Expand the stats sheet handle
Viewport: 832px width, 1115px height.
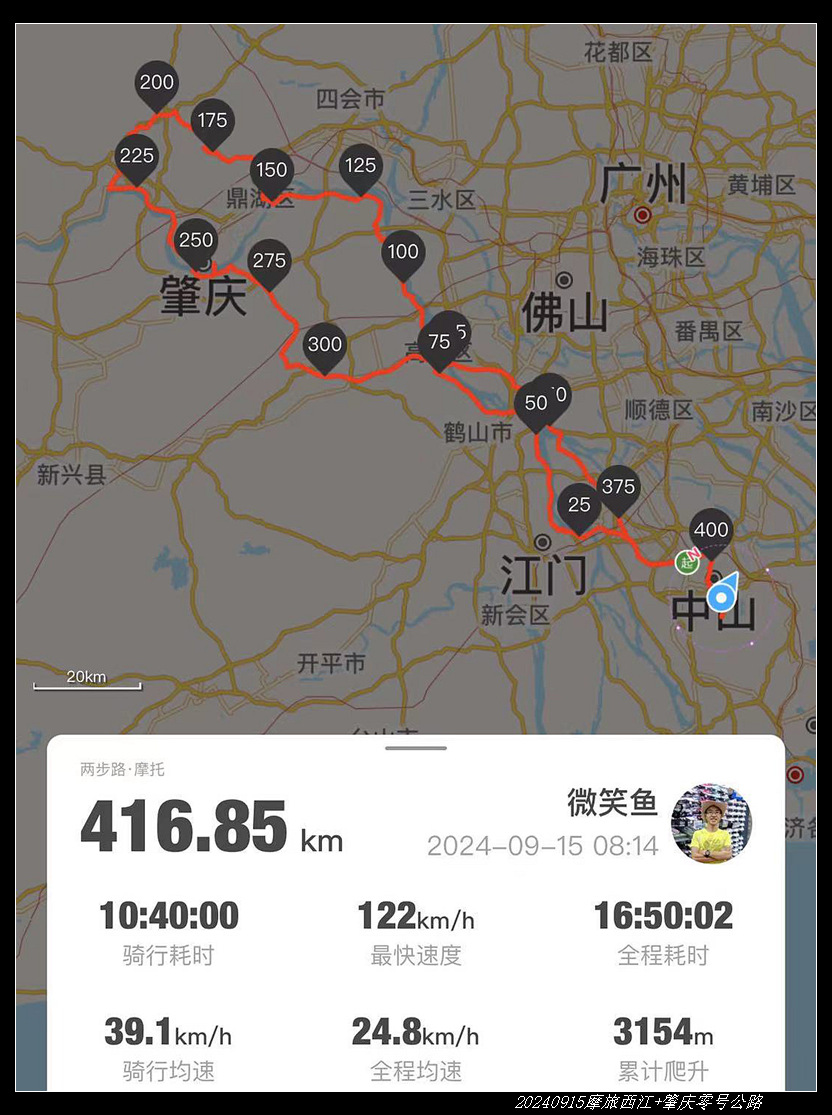415,747
